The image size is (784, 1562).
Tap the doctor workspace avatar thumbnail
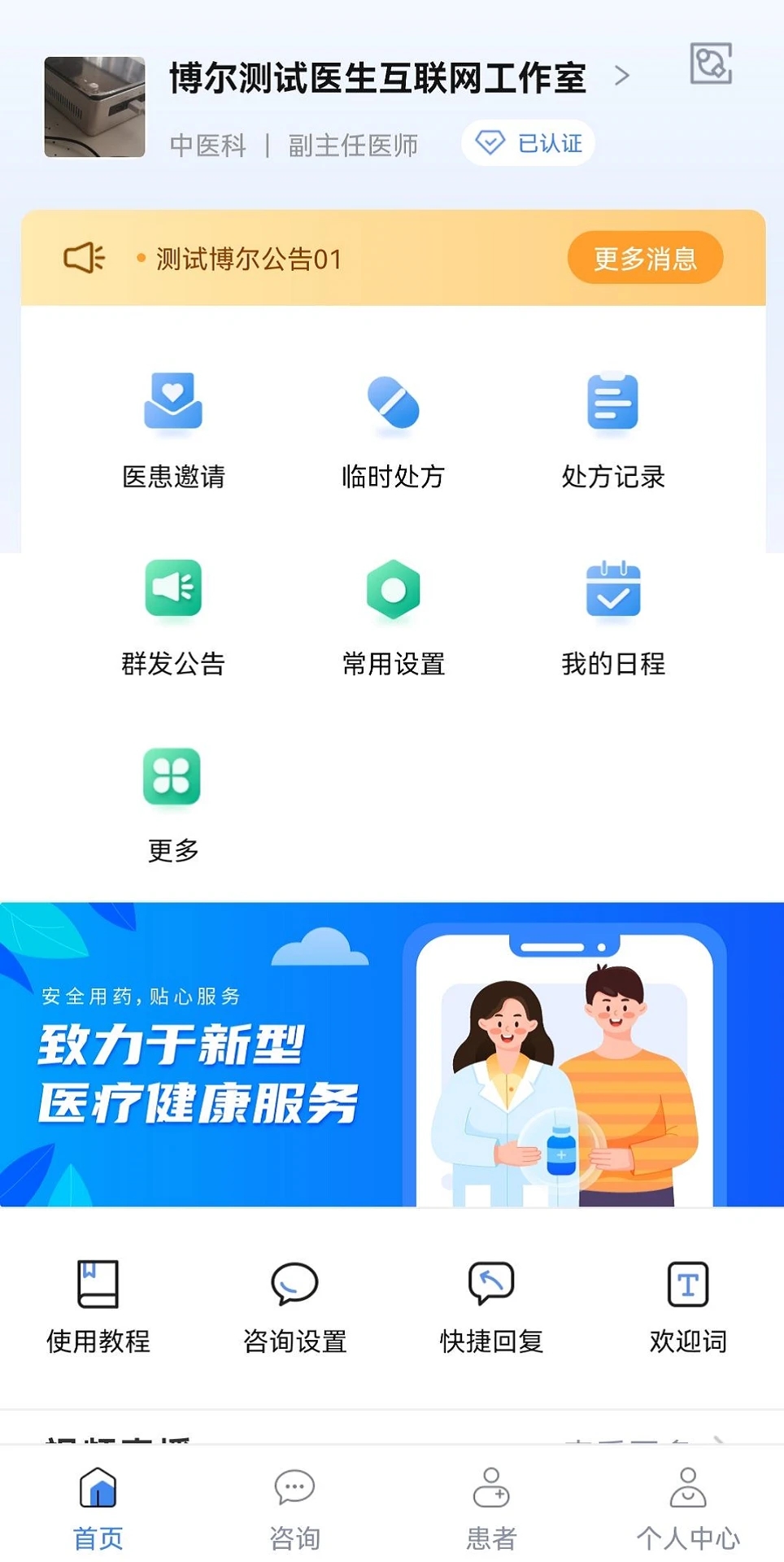[x=94, y=107]
